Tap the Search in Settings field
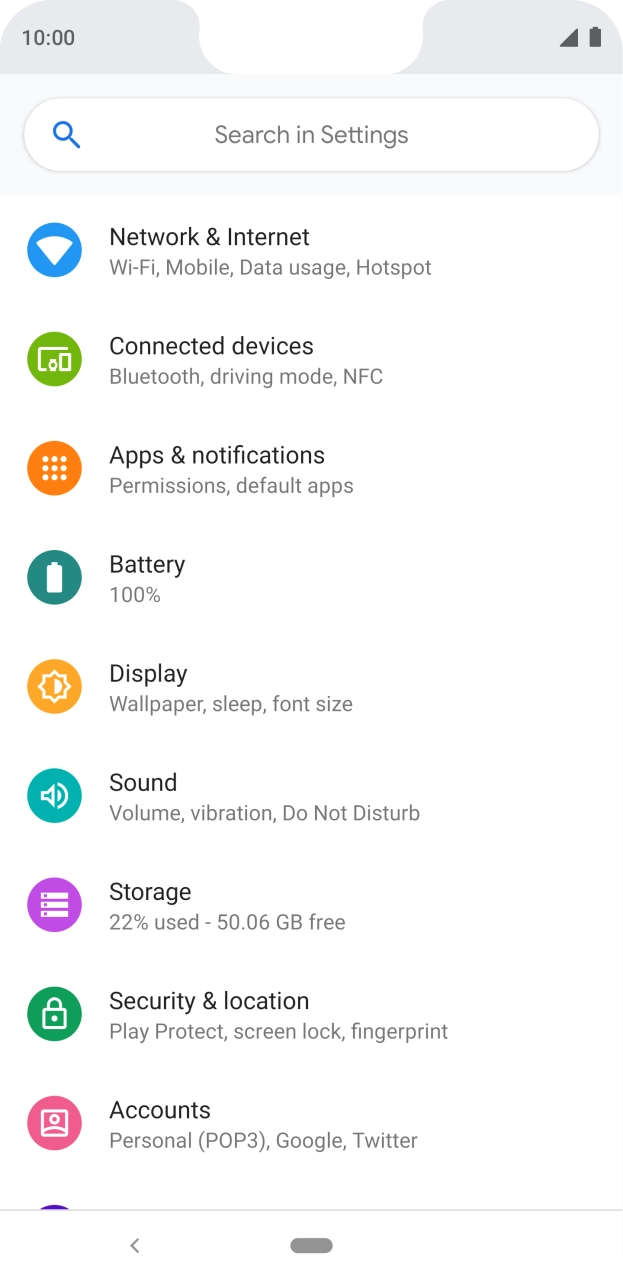The width and height of the screenshot is (623, 1282). click(311, 135)
